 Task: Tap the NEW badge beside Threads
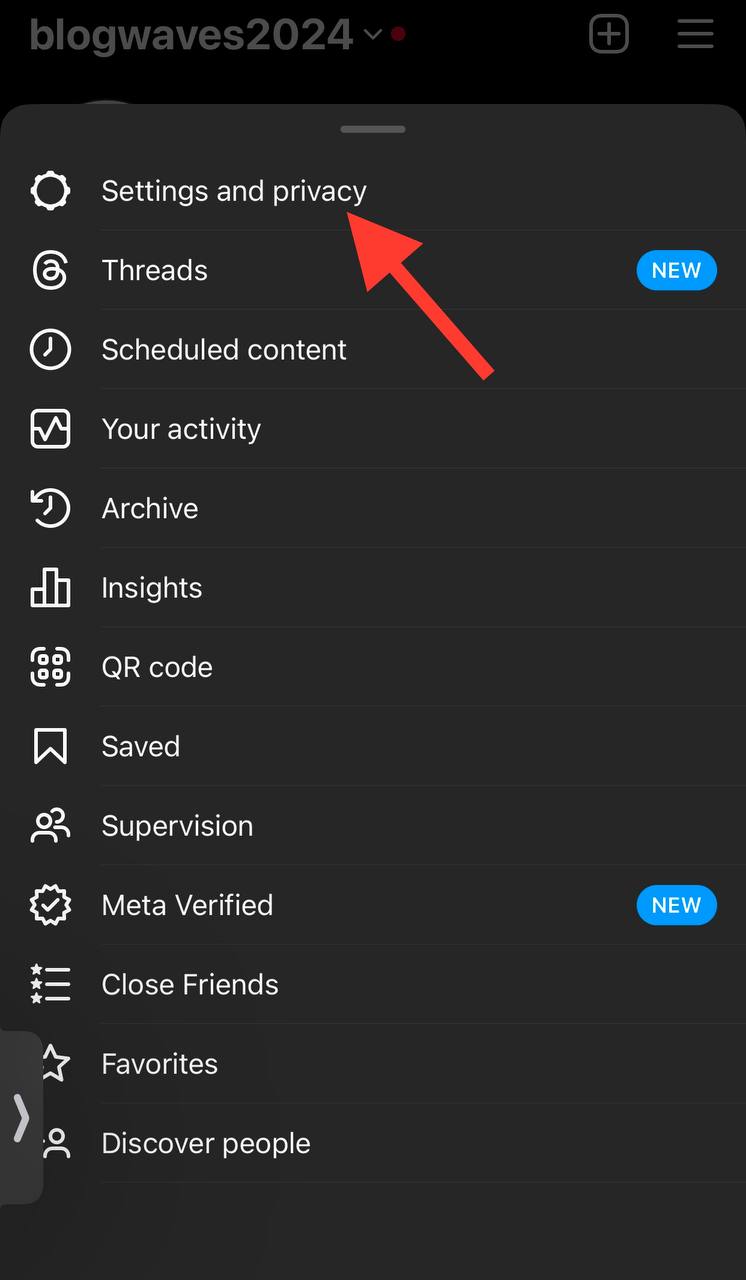[676, 270]
